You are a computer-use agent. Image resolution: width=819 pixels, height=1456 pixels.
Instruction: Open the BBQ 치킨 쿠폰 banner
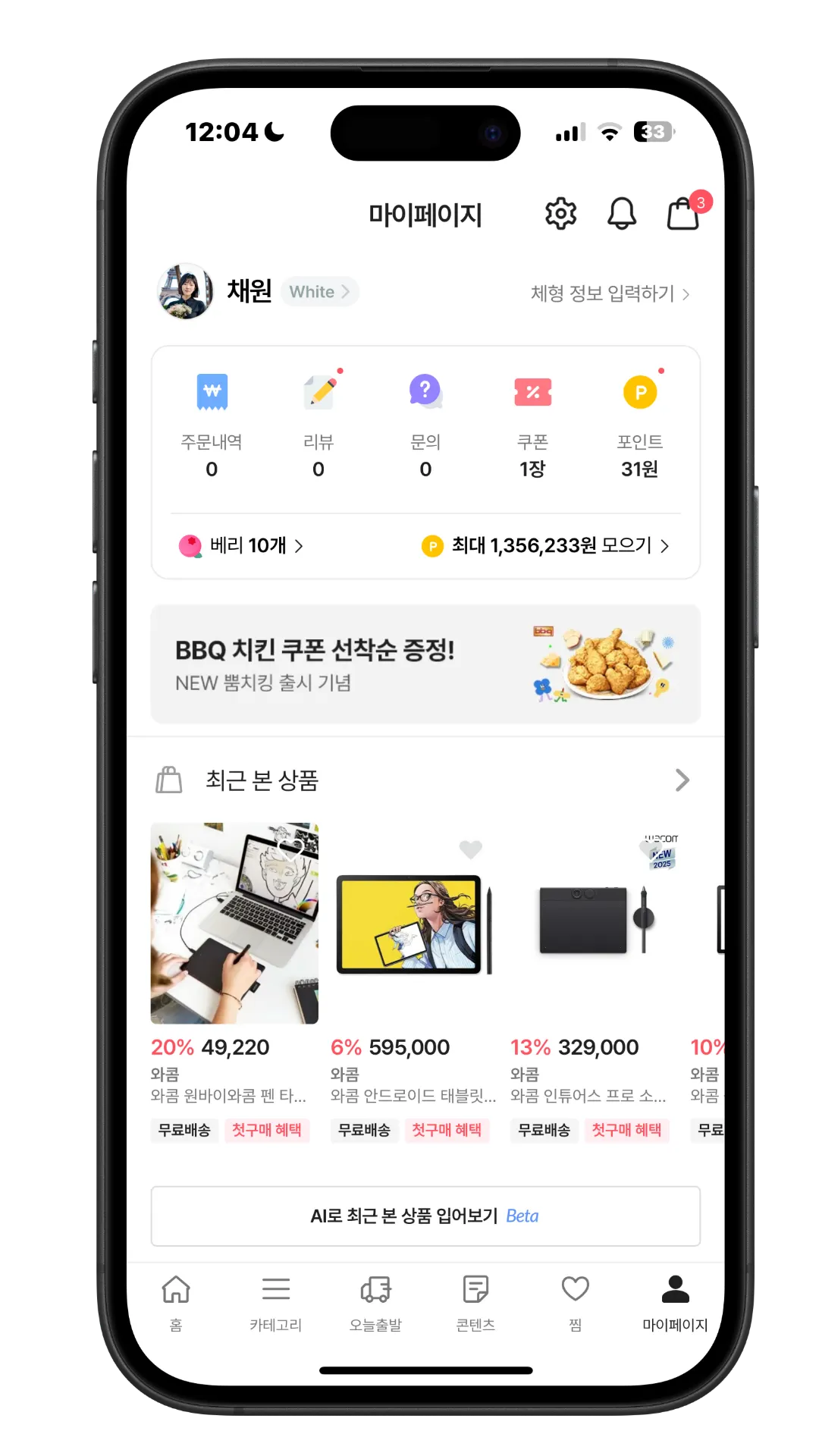425,664
